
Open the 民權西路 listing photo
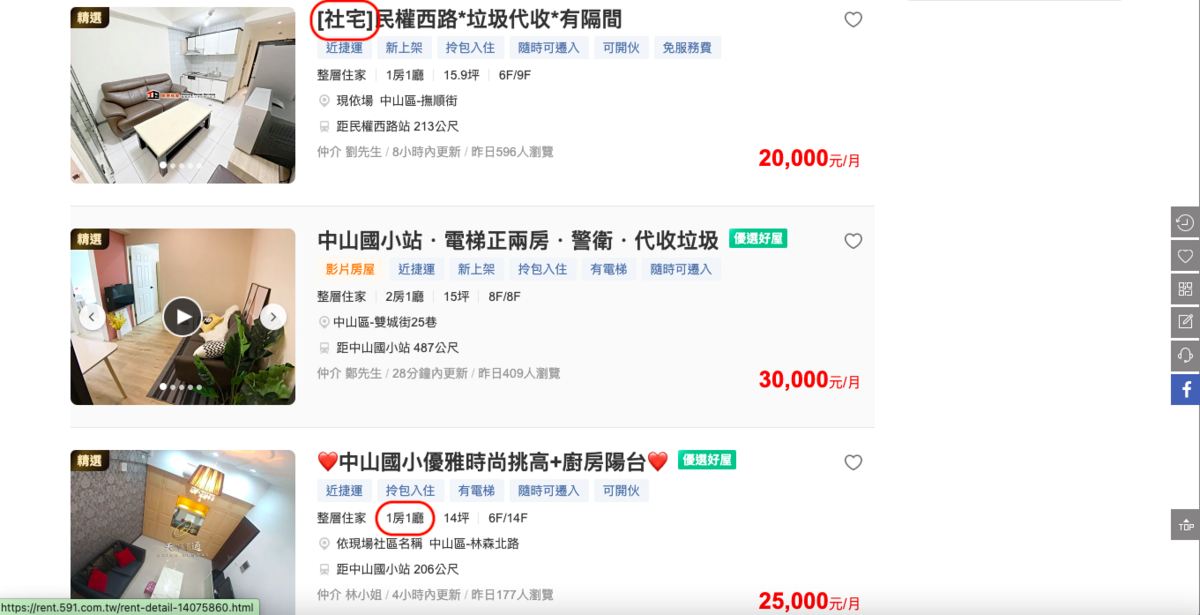coord(183,95)
